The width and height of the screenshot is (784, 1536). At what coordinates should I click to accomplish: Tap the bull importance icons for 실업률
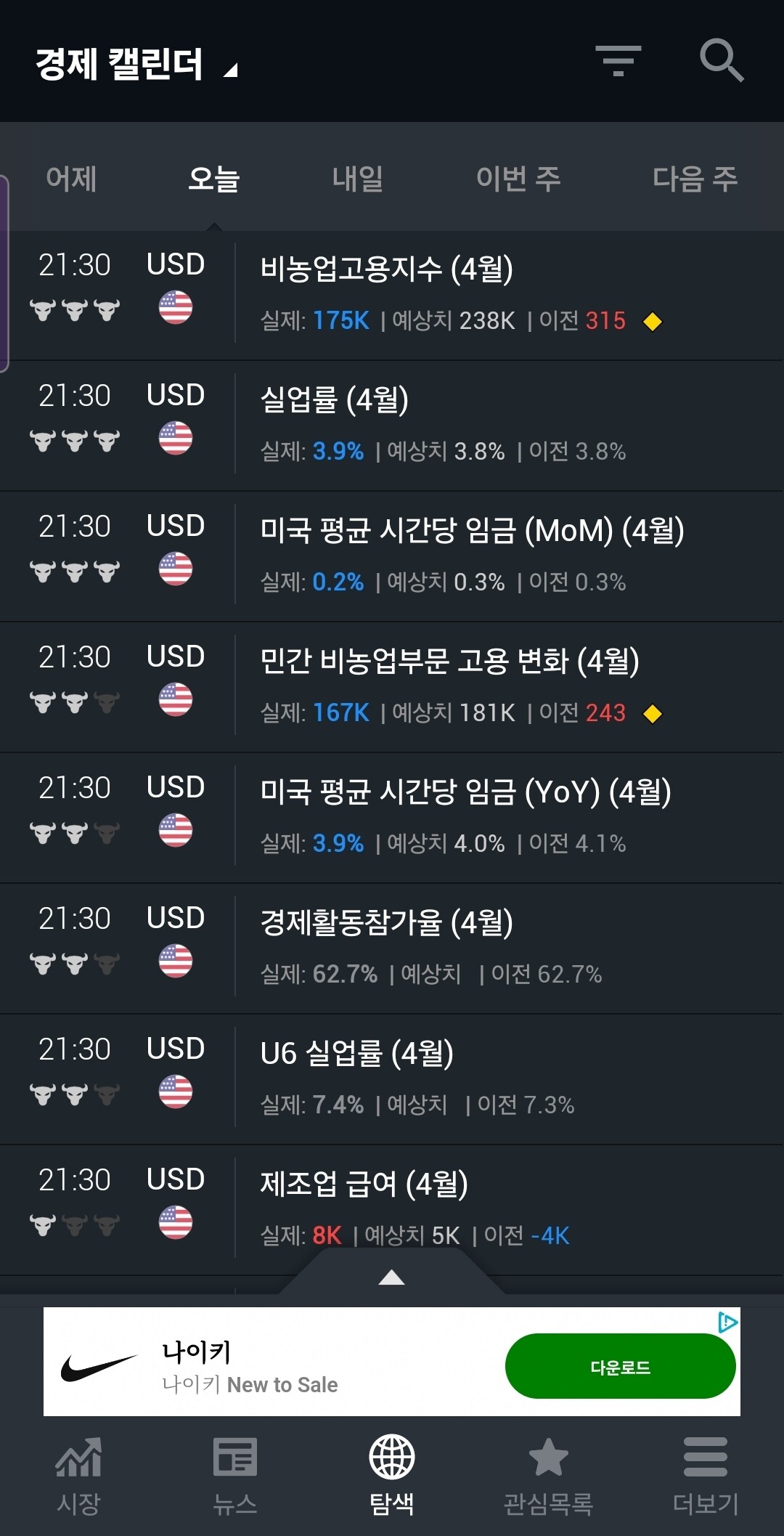point(74,439)
